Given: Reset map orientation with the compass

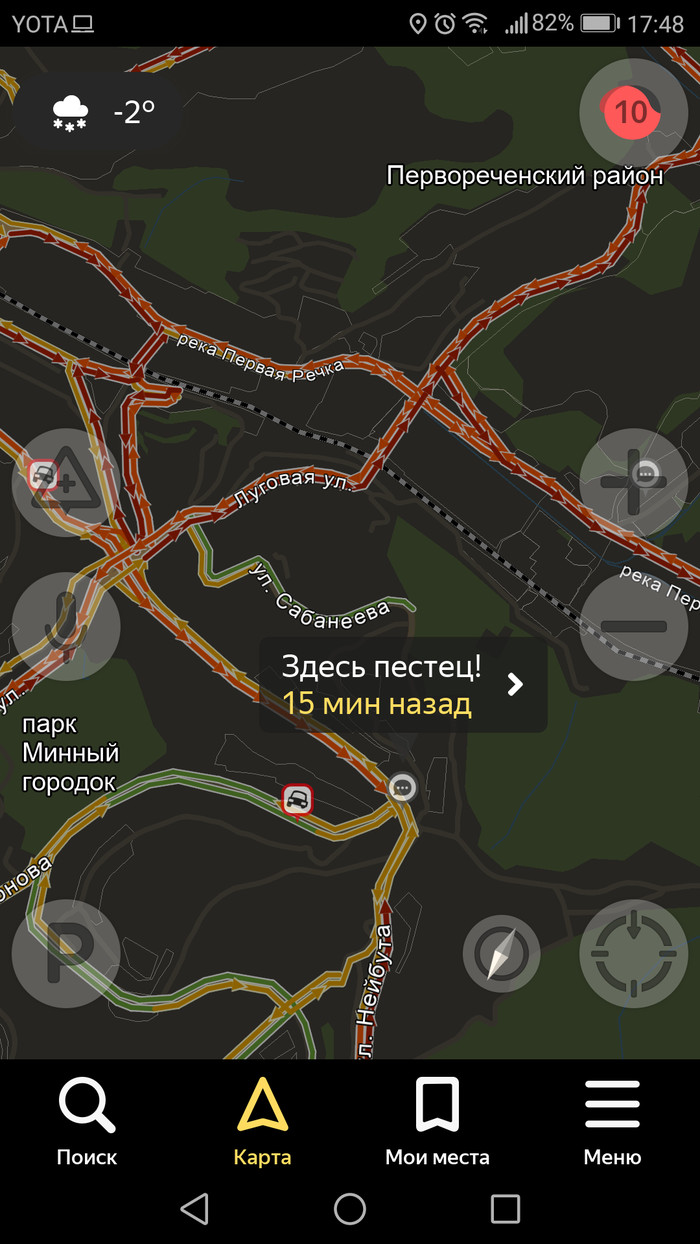Looking at the screenshot, I should (x=501, y=953).
